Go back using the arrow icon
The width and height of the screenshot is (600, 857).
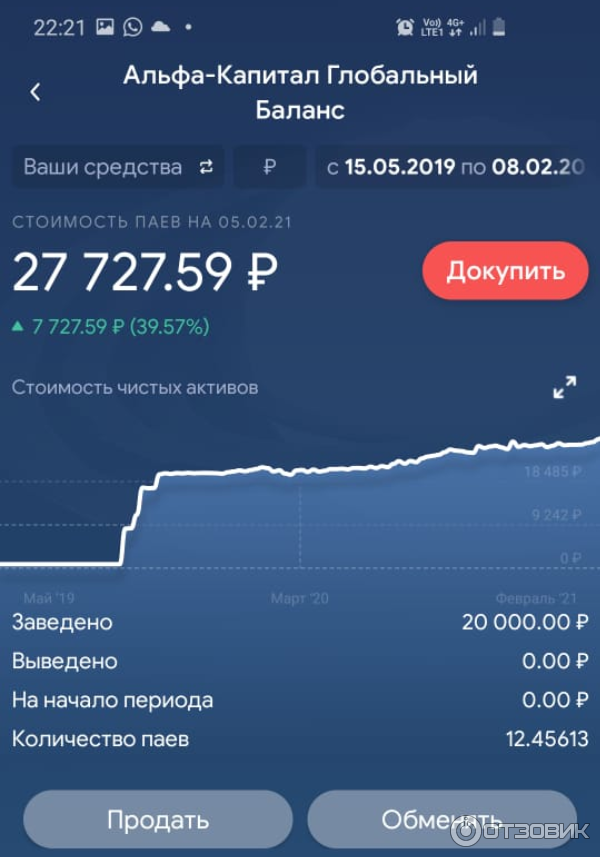(36, 92)
